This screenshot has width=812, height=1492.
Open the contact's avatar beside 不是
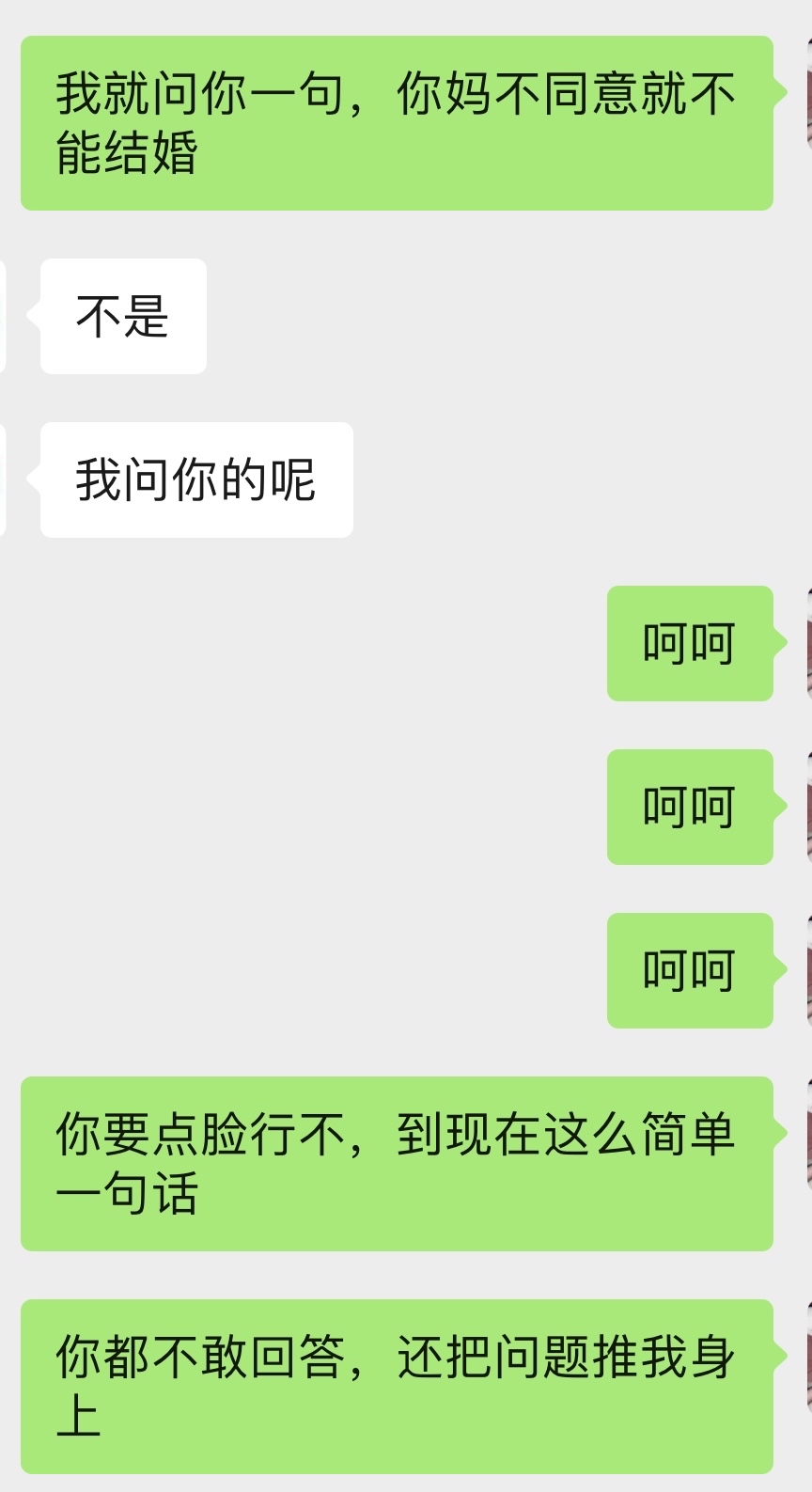(x=3, y=316)
